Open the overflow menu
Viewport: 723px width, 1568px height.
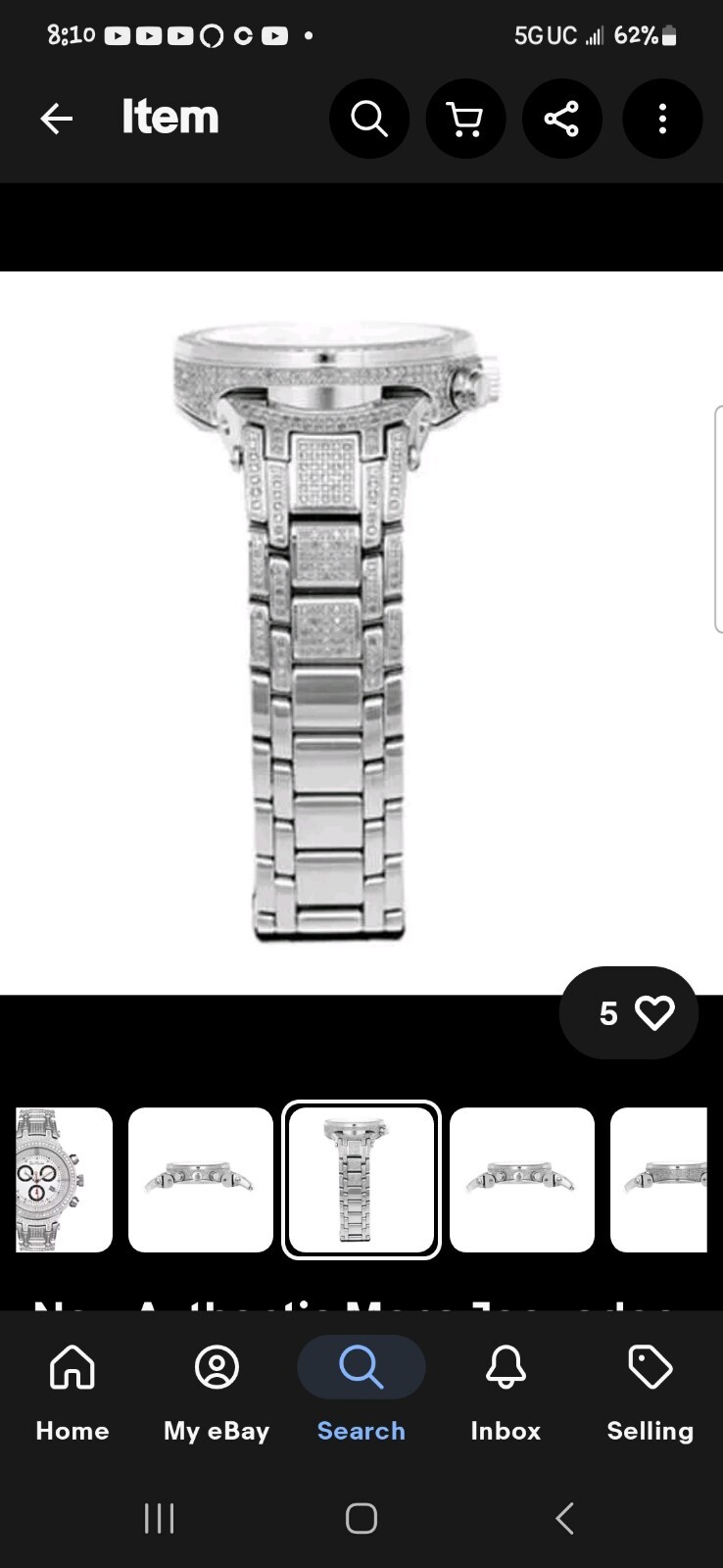662,119
